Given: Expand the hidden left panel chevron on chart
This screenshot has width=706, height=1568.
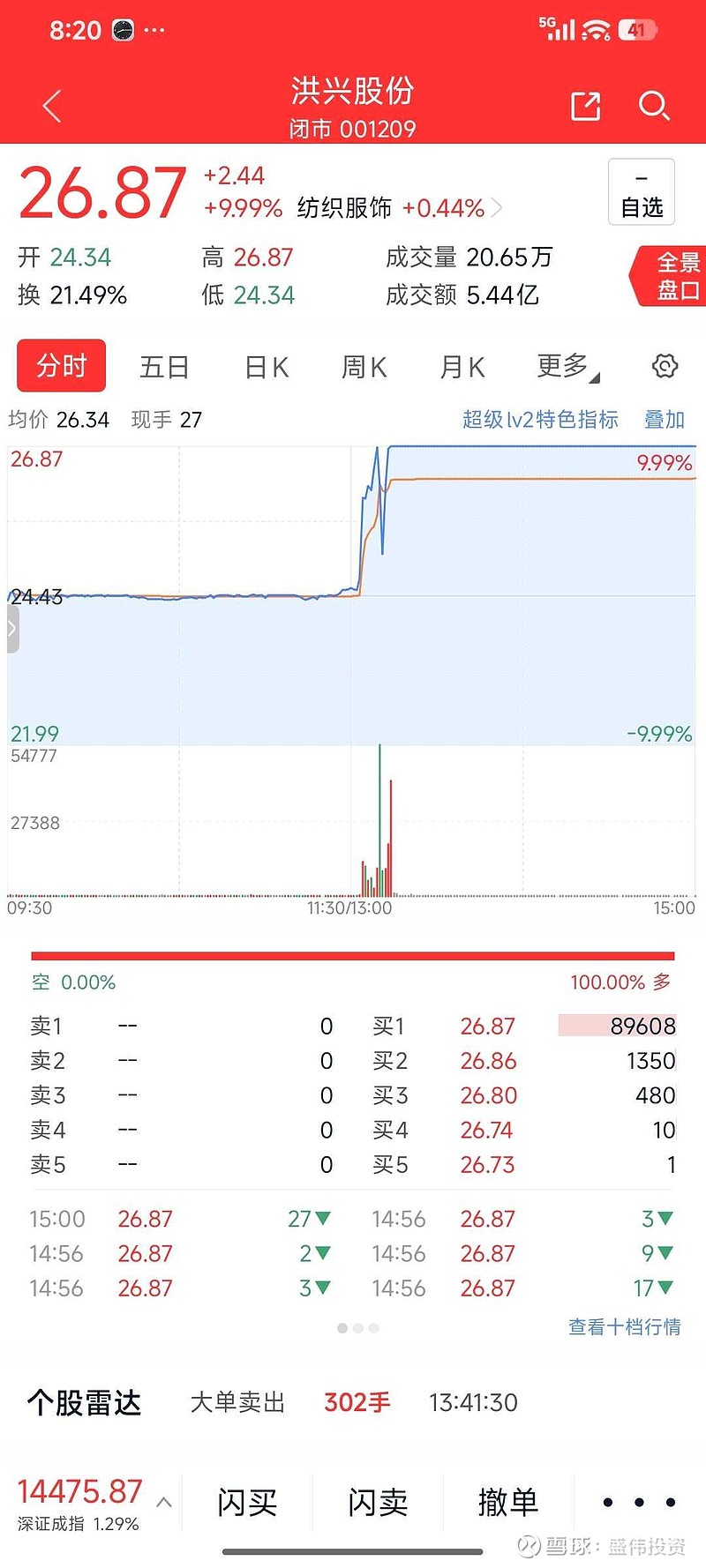Looking at the screenshot, I should tap(10, 629).
